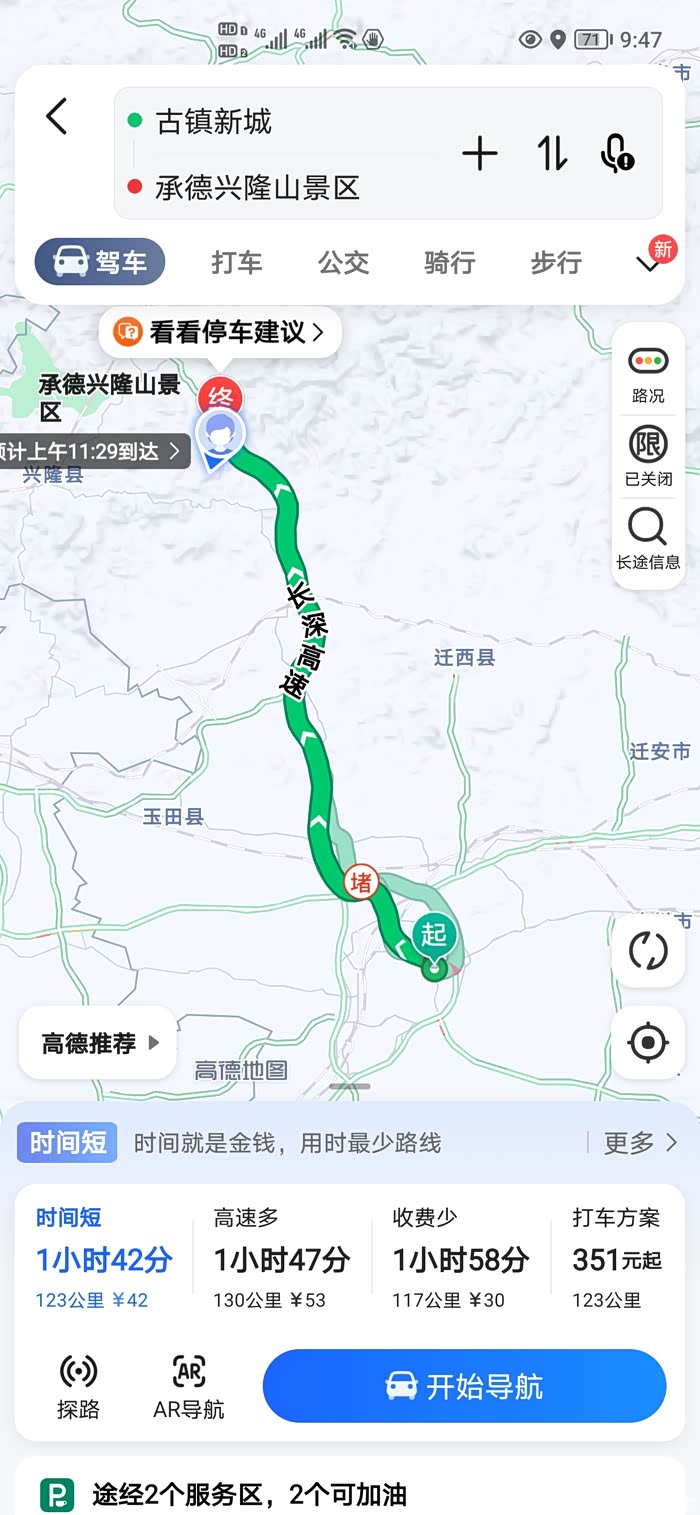Select the 步行 travel mode
Viewport: 700px width, 1515px height.
tap(556, 263)
